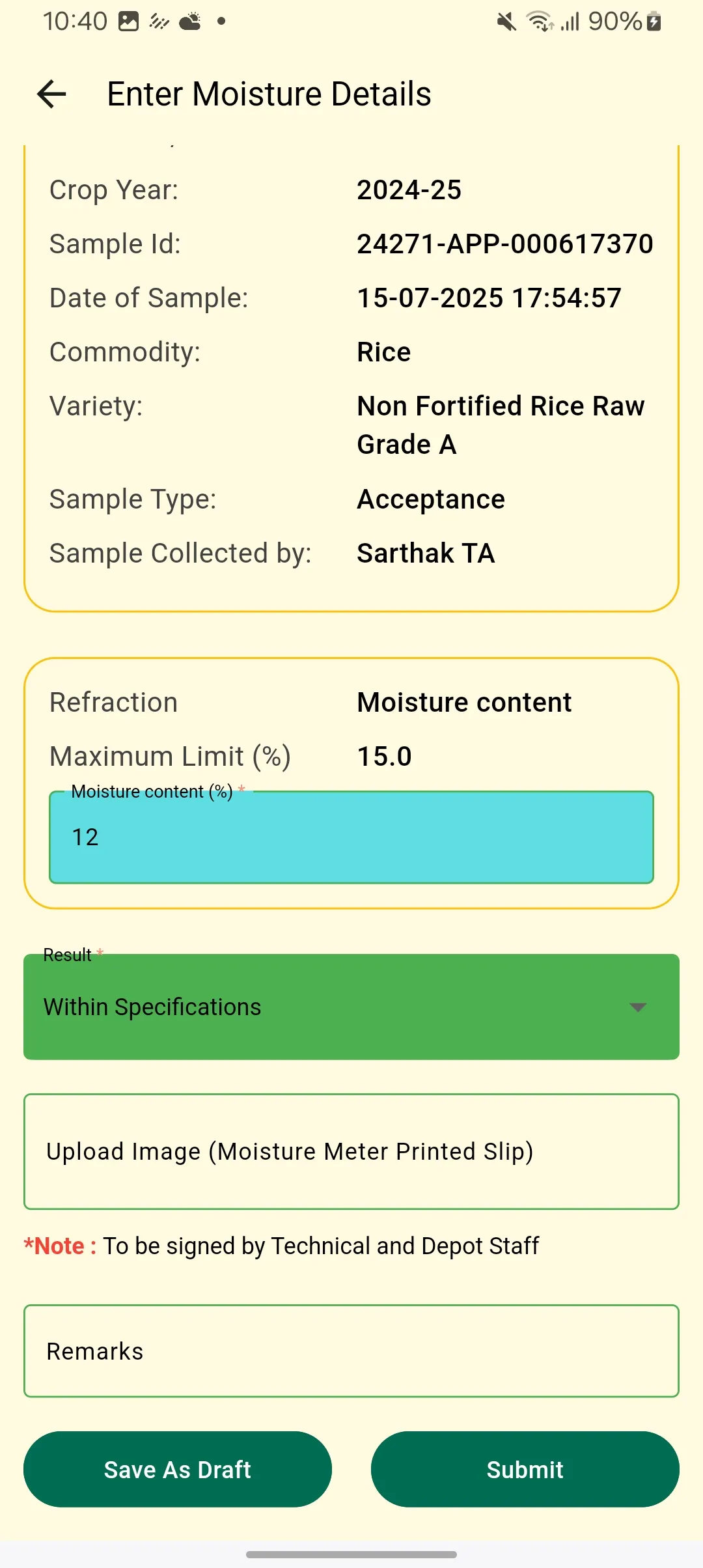The width and height of the screenshot is (703, 1568).
Task: Tap Upload Image for Moisture Meter Printed Slip
Action: click(x=351, y=1151)
